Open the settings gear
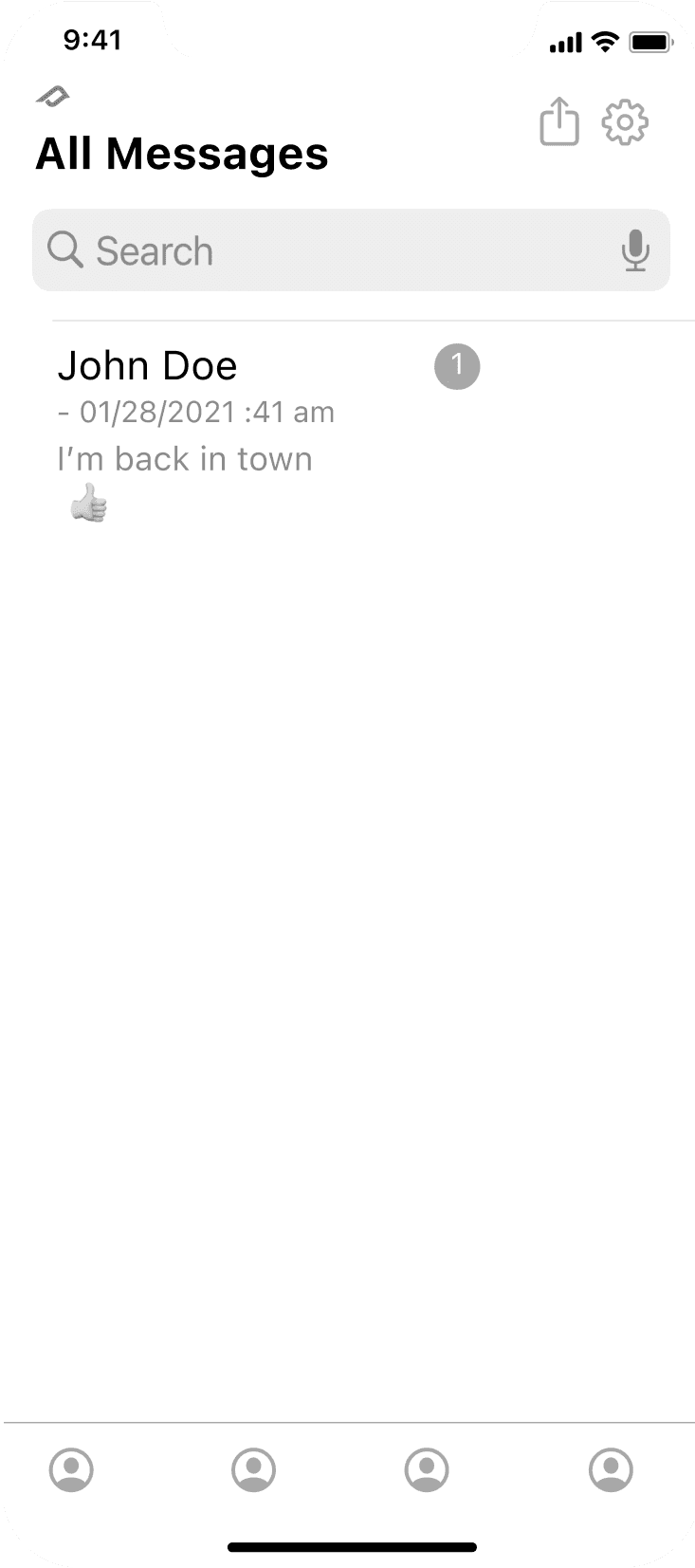The image size is (695, 1568). coord(625,122)
